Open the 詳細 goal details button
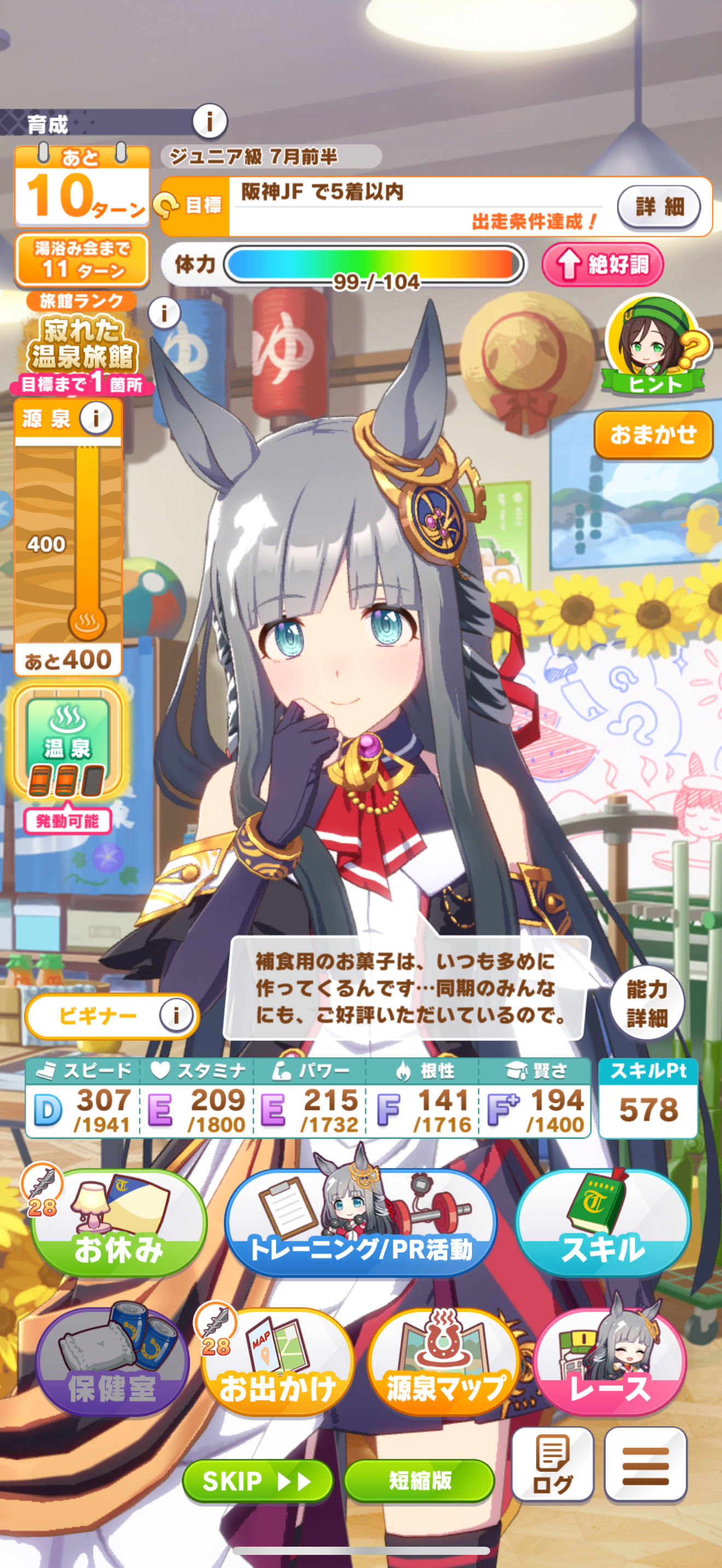The image size is (722, 1568). [x=658, y=207]
